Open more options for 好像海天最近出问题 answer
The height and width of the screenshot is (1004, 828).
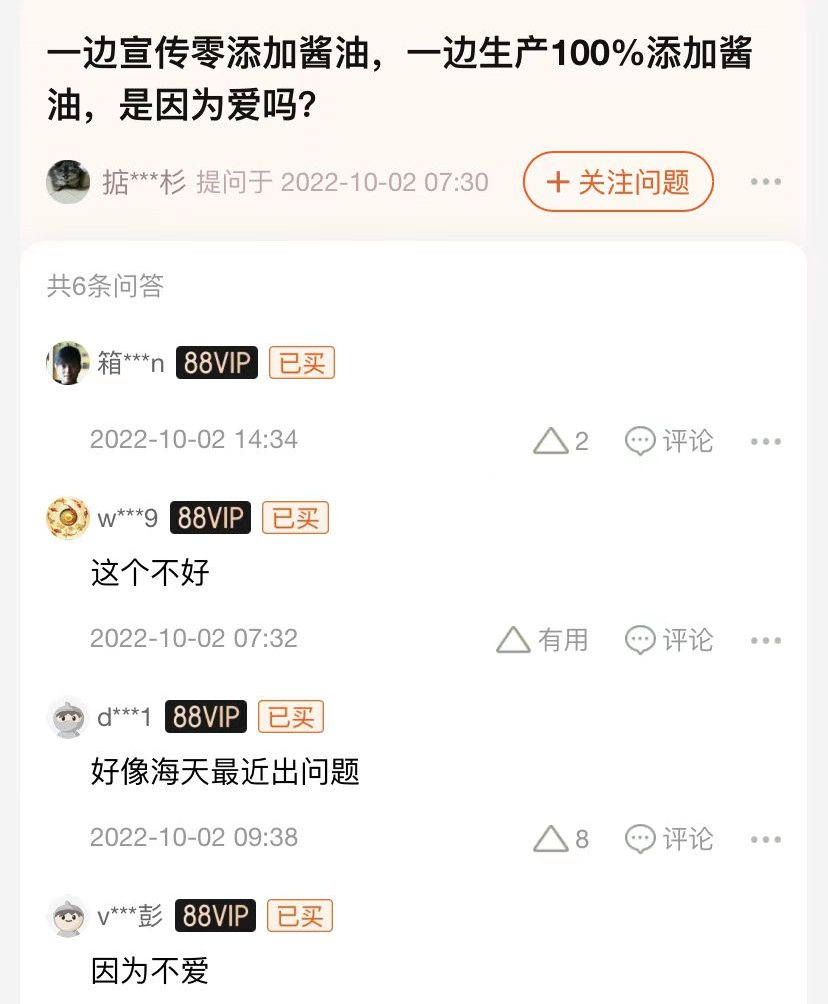(765, 839)
